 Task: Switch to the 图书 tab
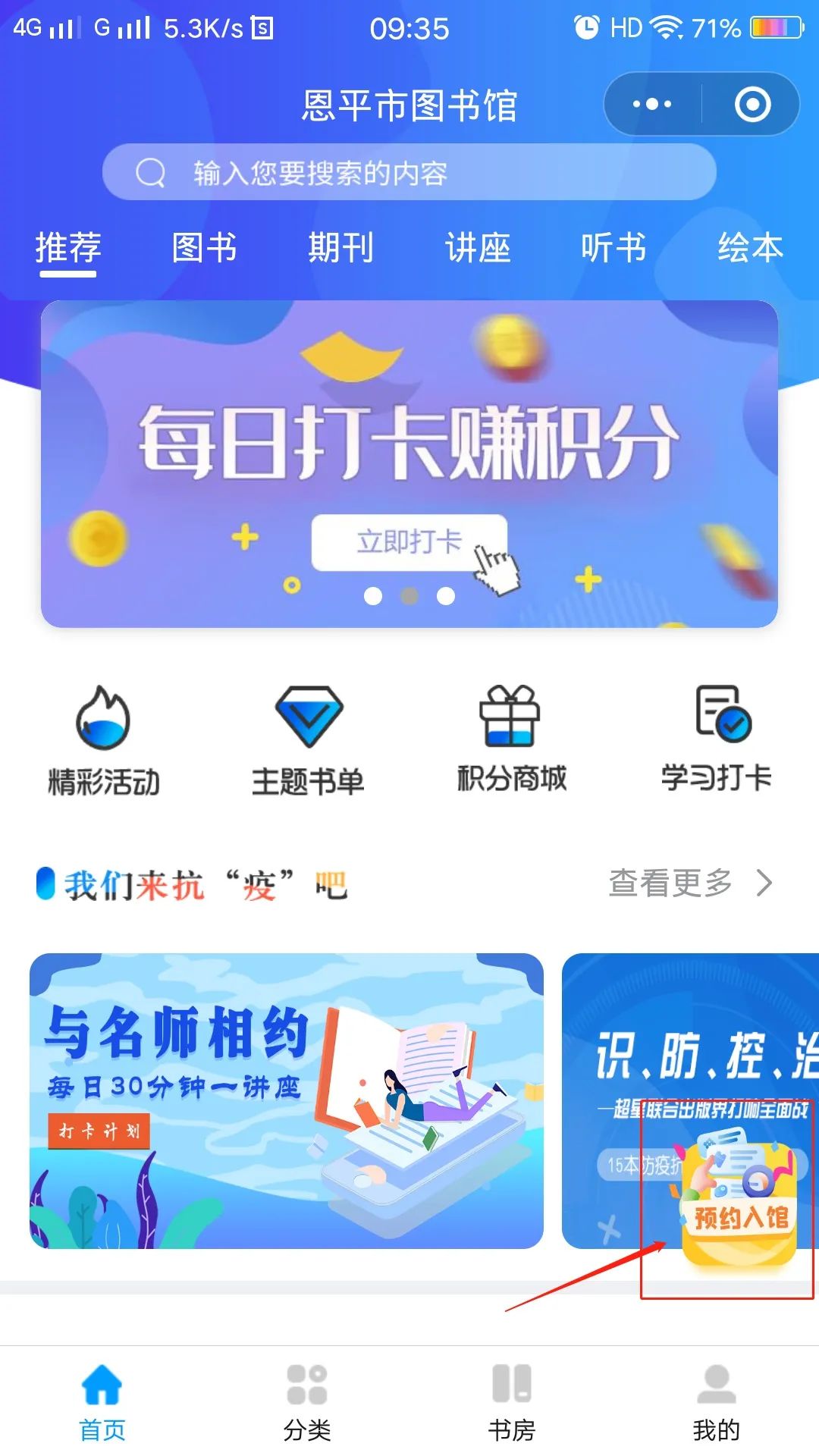[204, 248]
